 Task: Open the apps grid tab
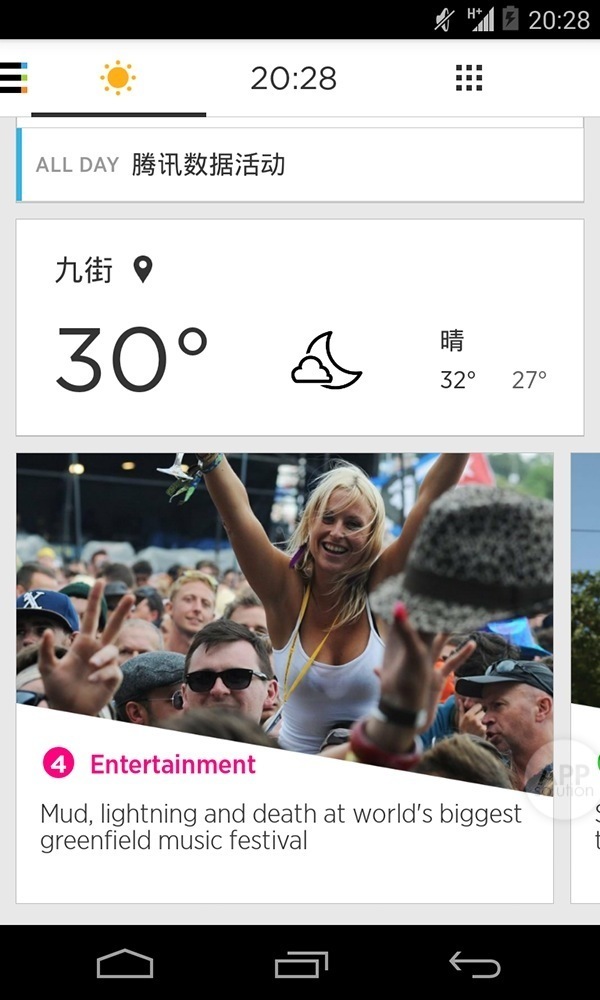pyautogui.click(x=468, y=78)
